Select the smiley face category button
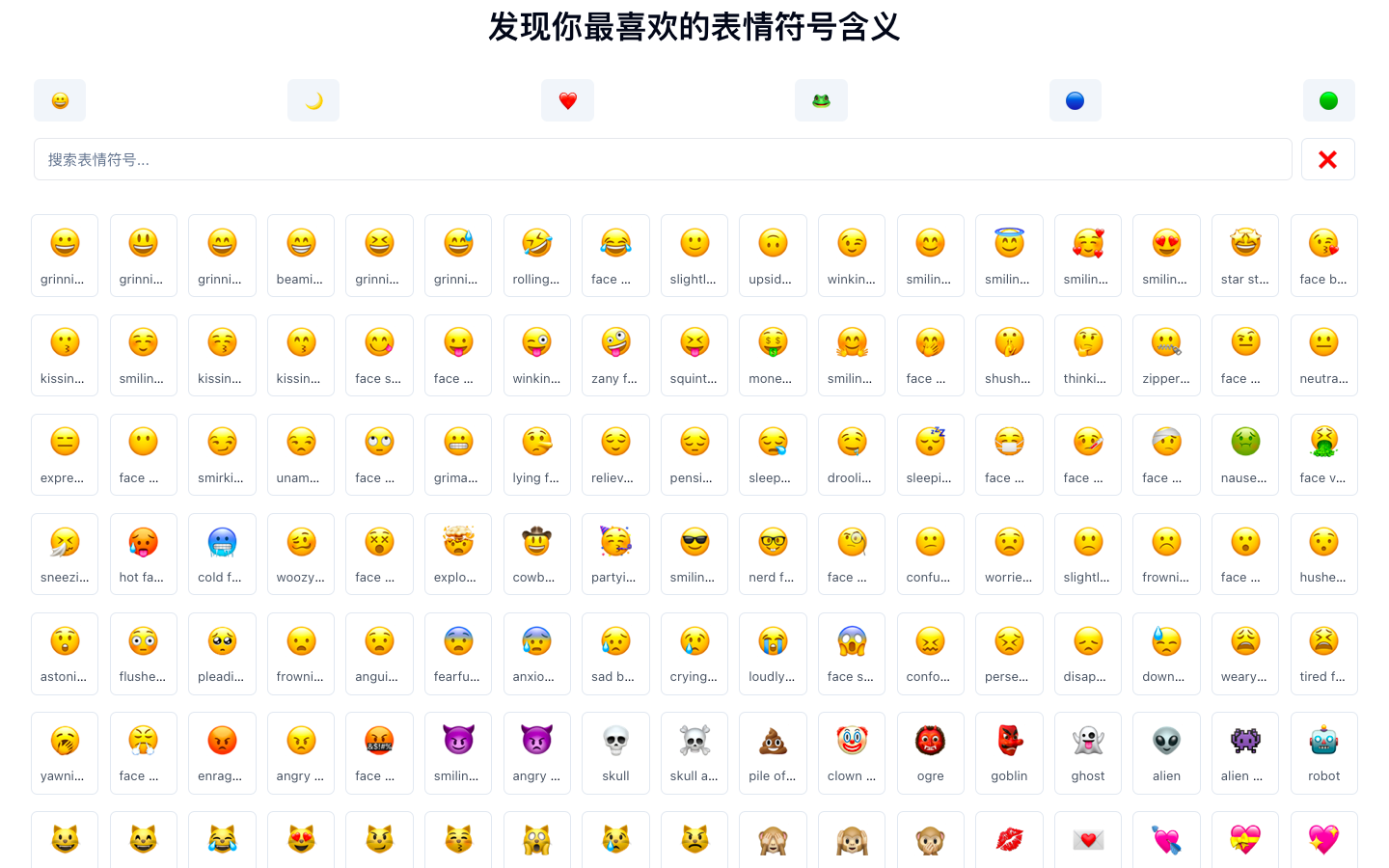This screenshot has height=868, width=1389. click(x=60, y=100)
